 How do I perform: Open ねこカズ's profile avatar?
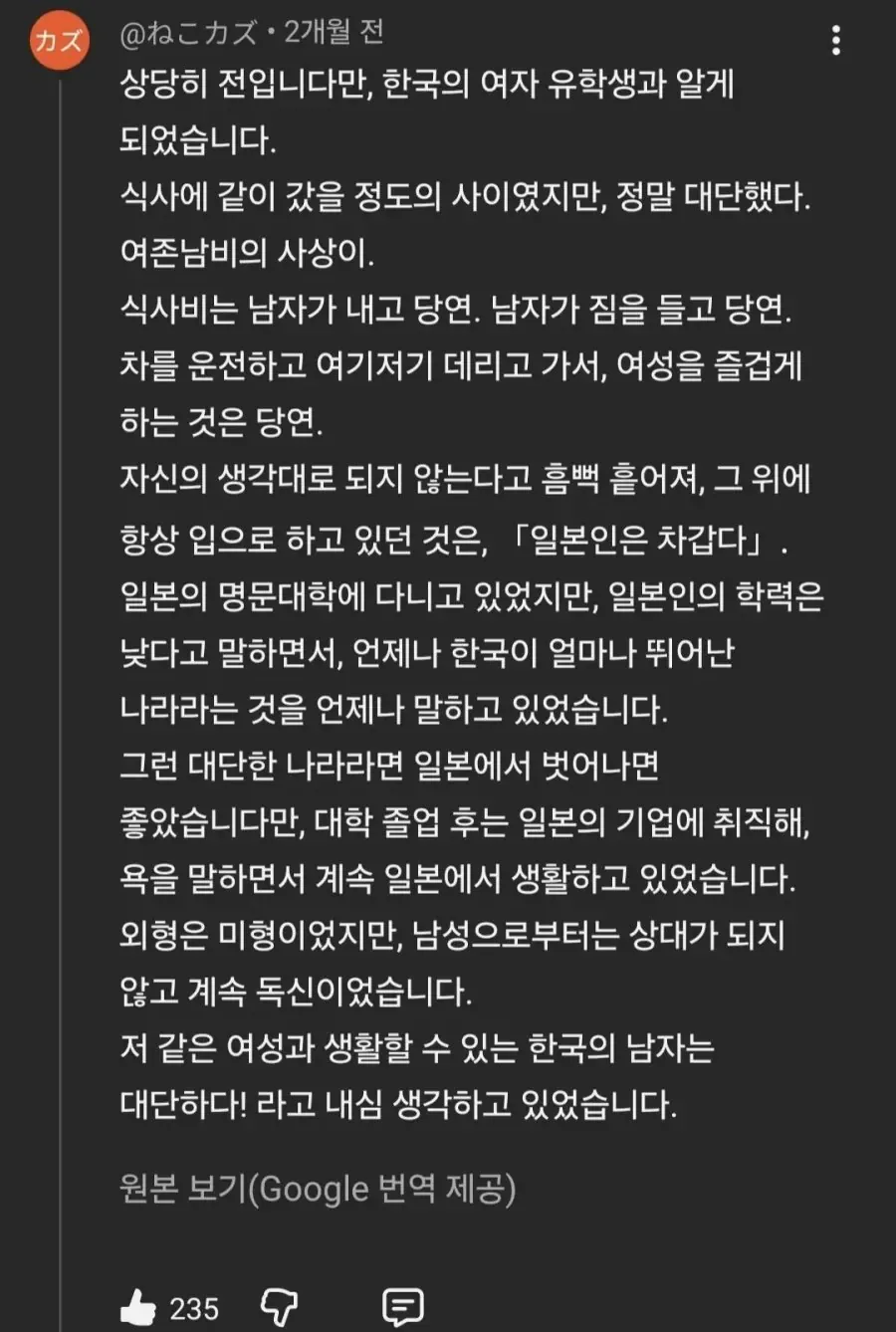point(59,41)
